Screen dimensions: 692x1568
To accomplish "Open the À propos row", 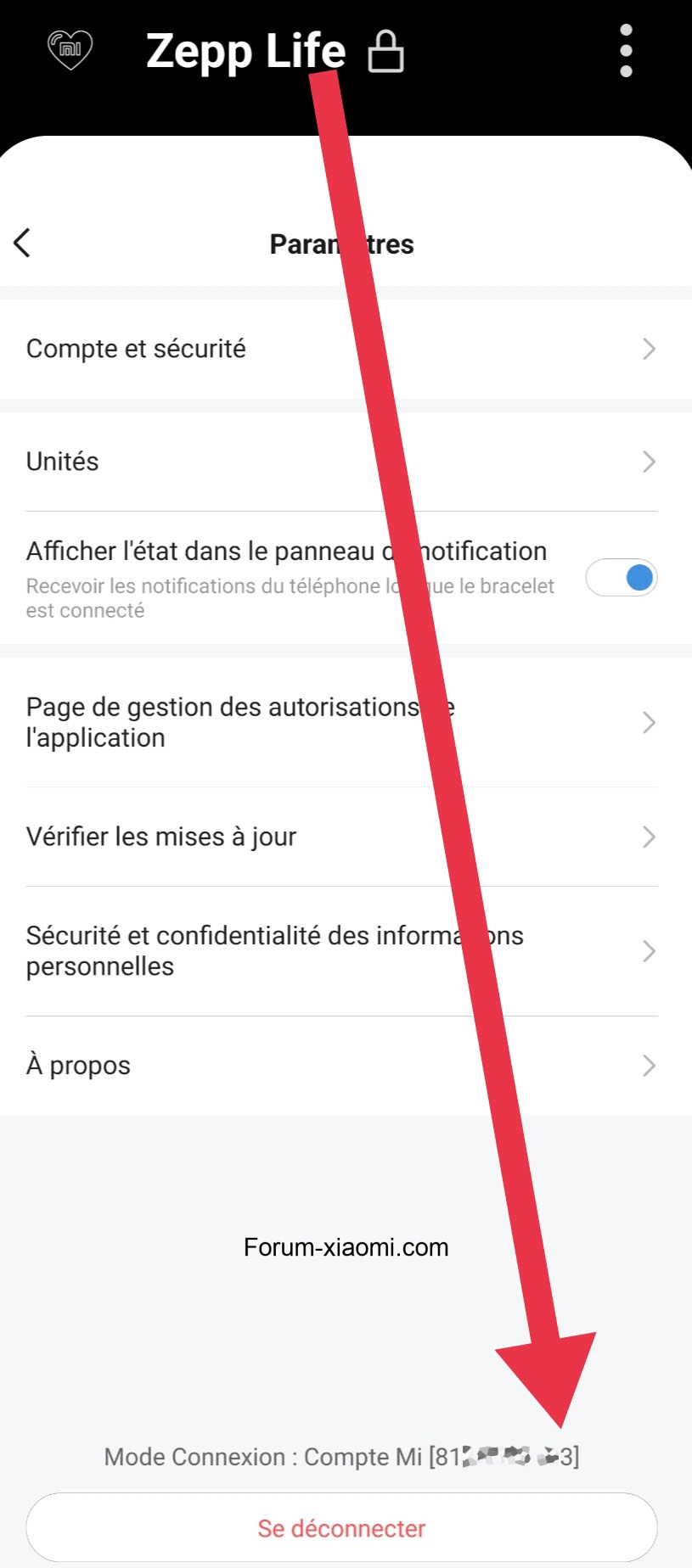I will tap(346, 1066).
